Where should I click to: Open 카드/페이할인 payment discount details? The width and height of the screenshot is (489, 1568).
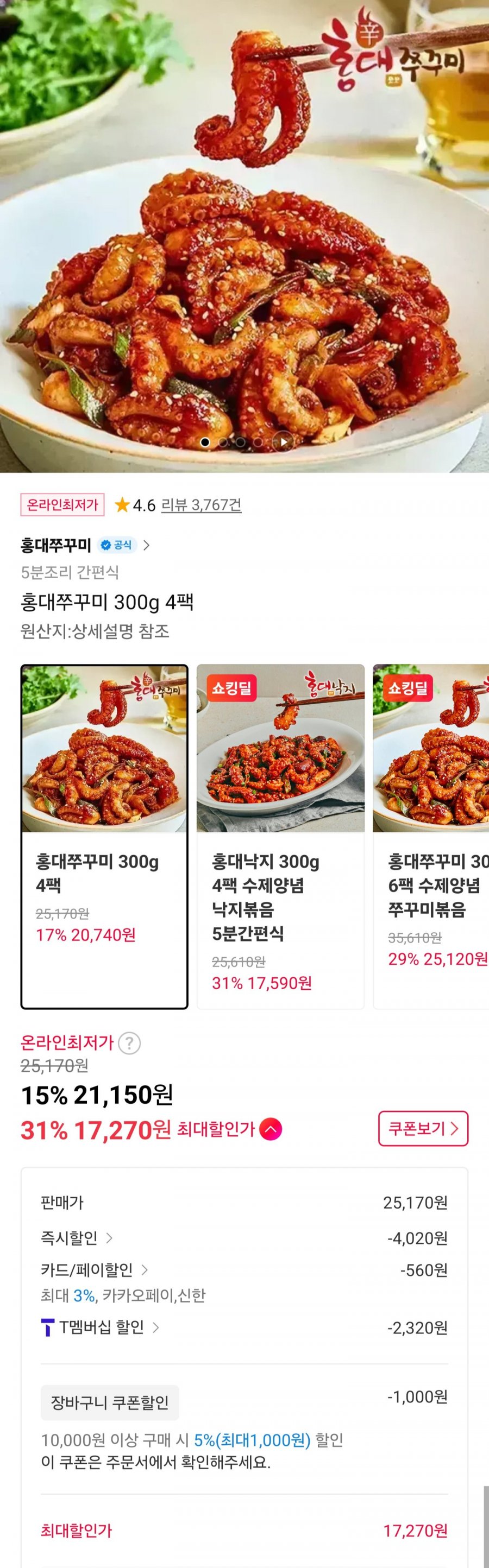pyautogui.click(x=95, y=1270)
